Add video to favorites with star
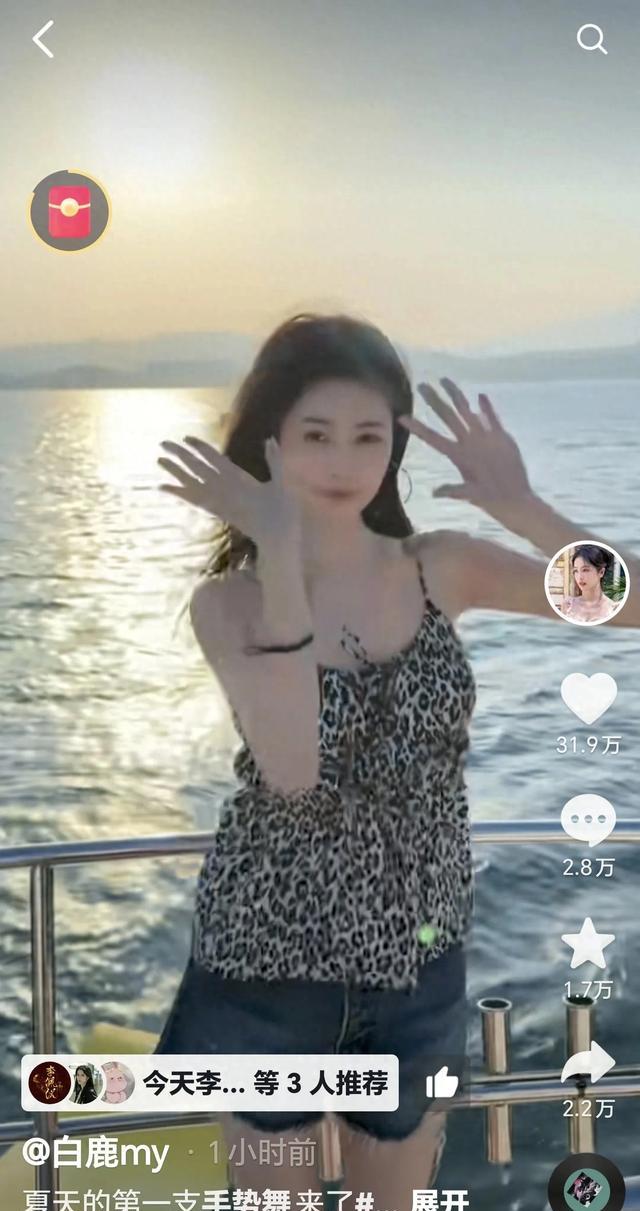 [588, 944]
